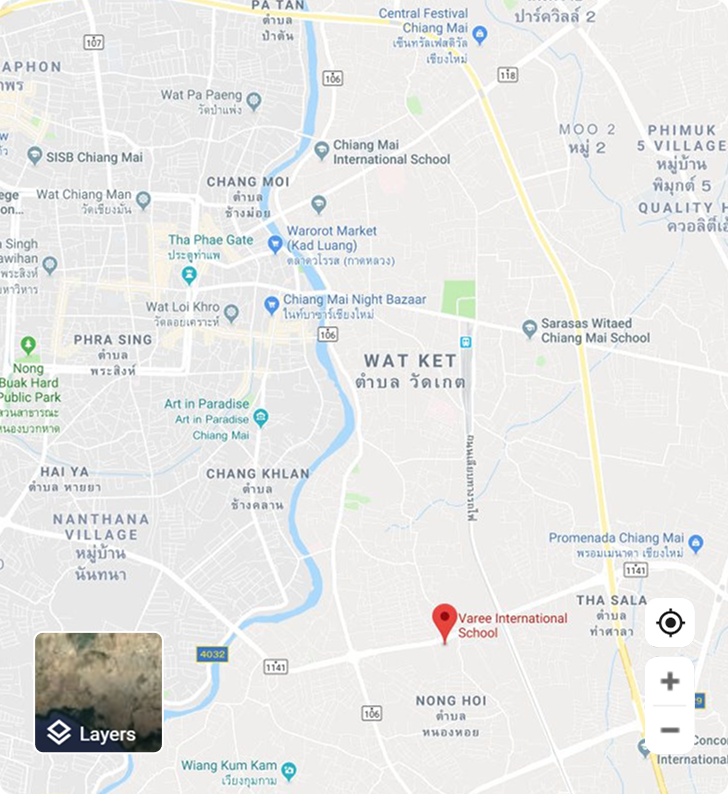Screen dimensions: 728x795
Task: Open the Promenada Chiang Mai shopping marker
Action: pyautogui.click(x=697, y=545)
